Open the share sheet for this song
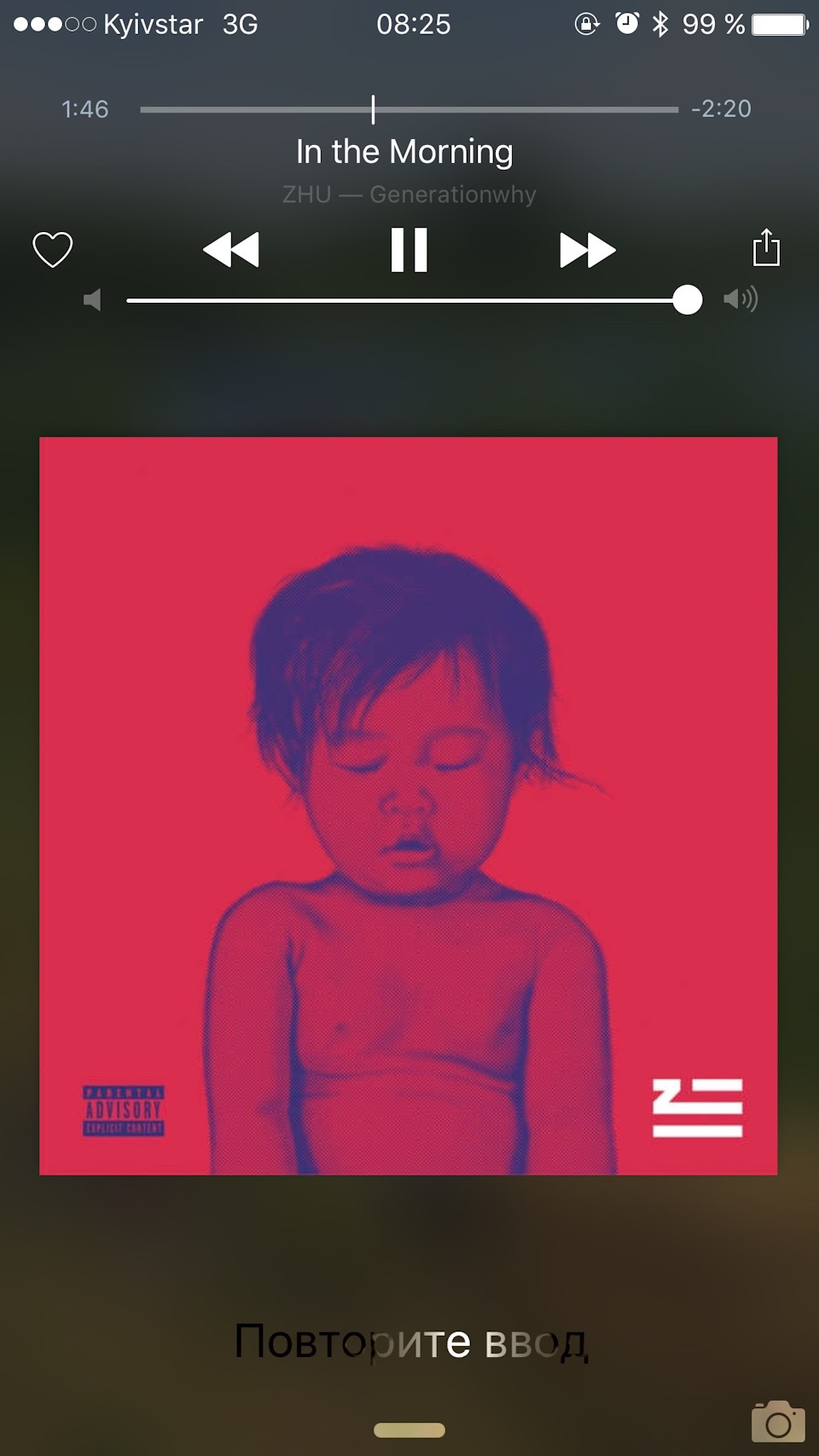 [x=766, y=247]
